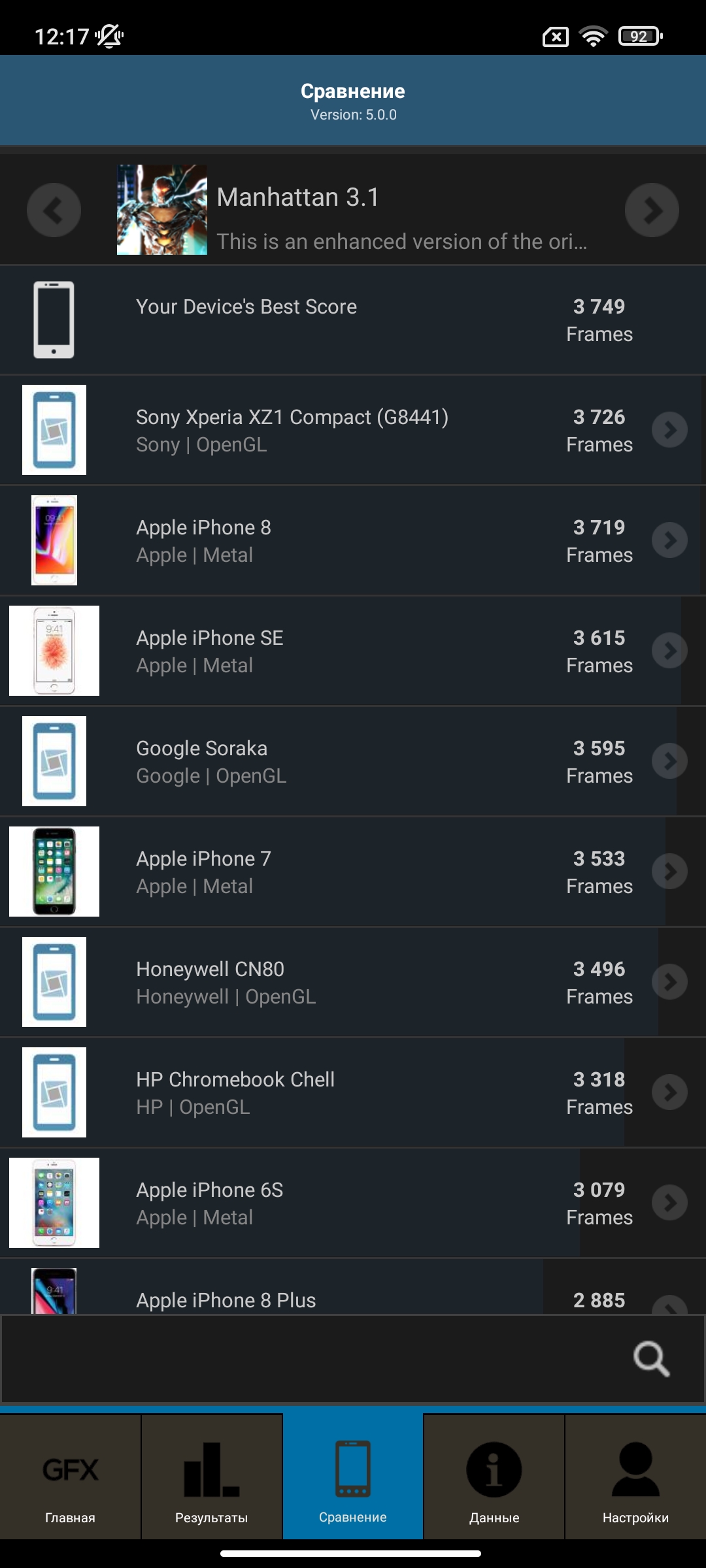Go to the Настройки tab

coord(635,1478)
